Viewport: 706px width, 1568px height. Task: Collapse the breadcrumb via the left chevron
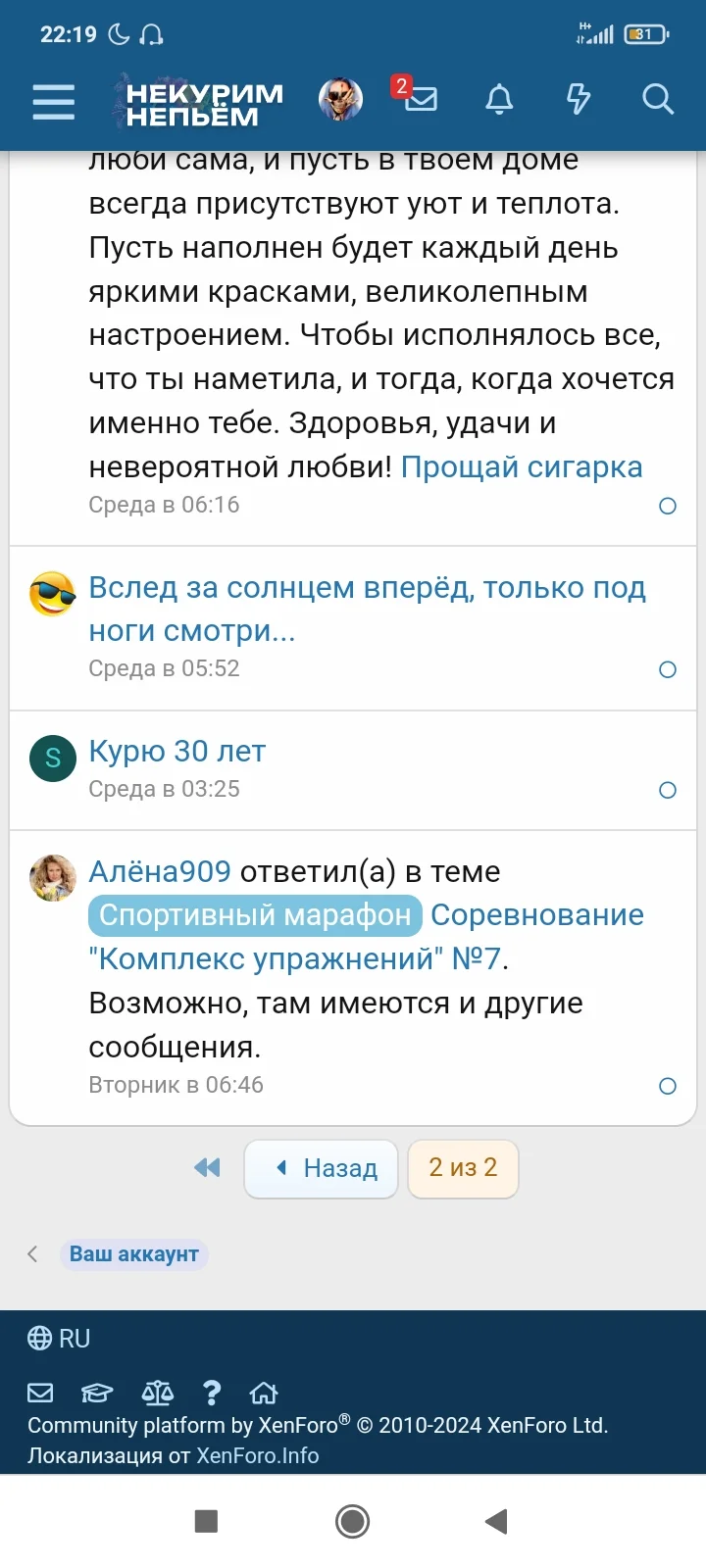32,1253
